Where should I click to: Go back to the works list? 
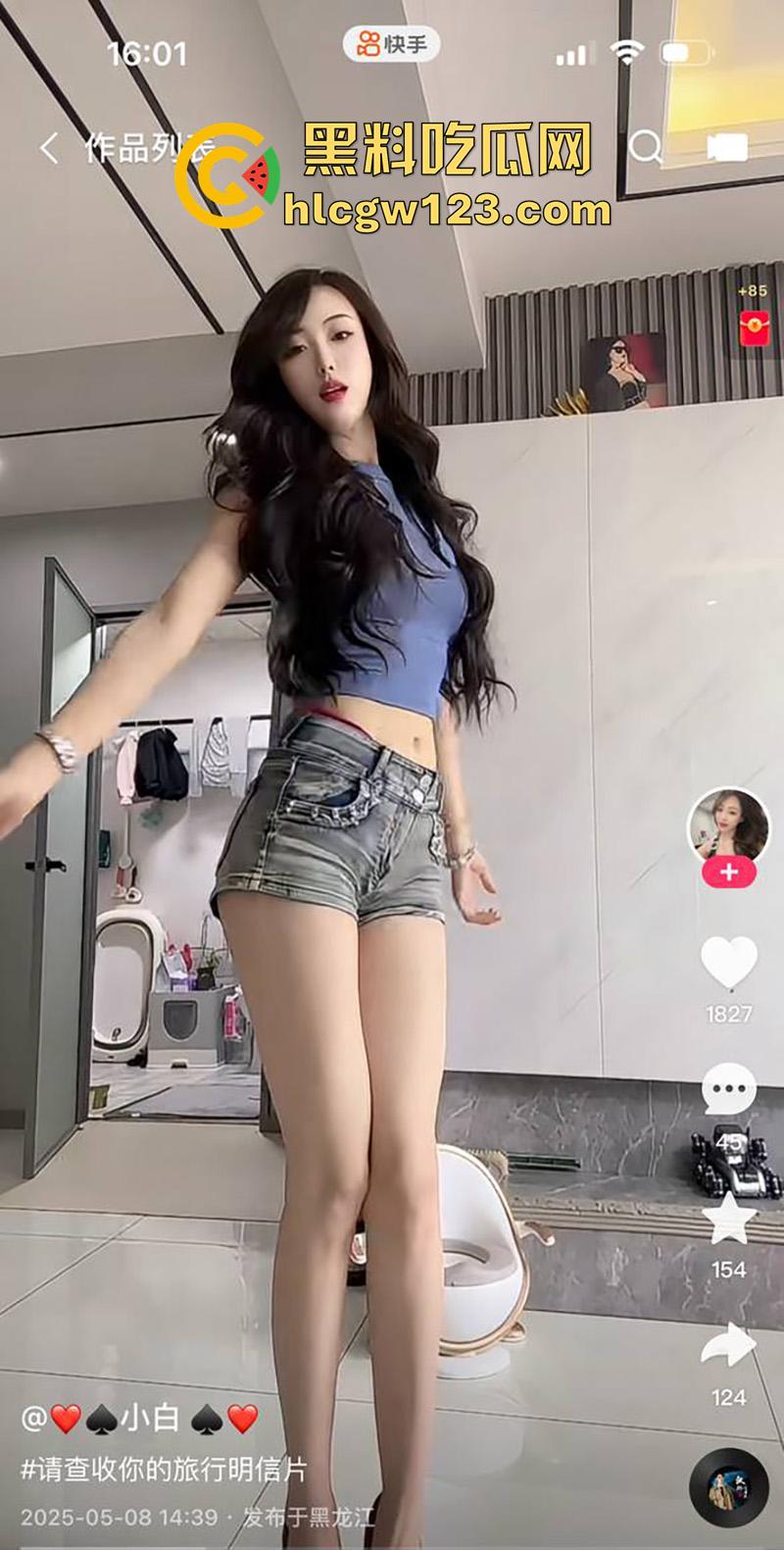(49, 149)
